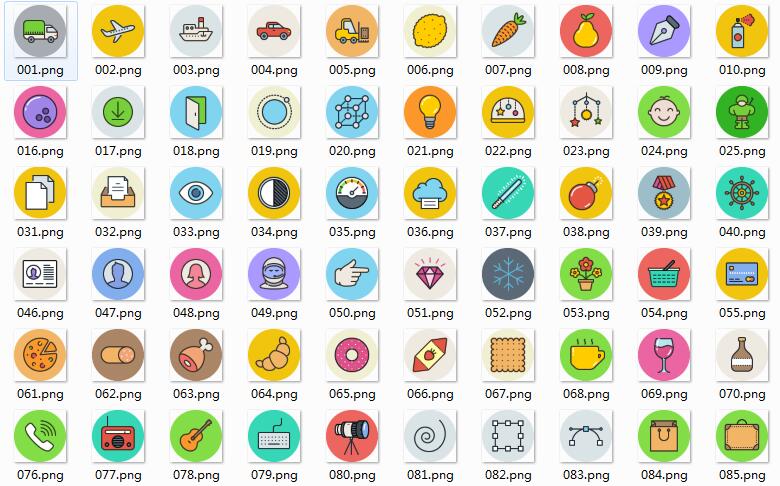Open the carrot image 007.png

508,32
